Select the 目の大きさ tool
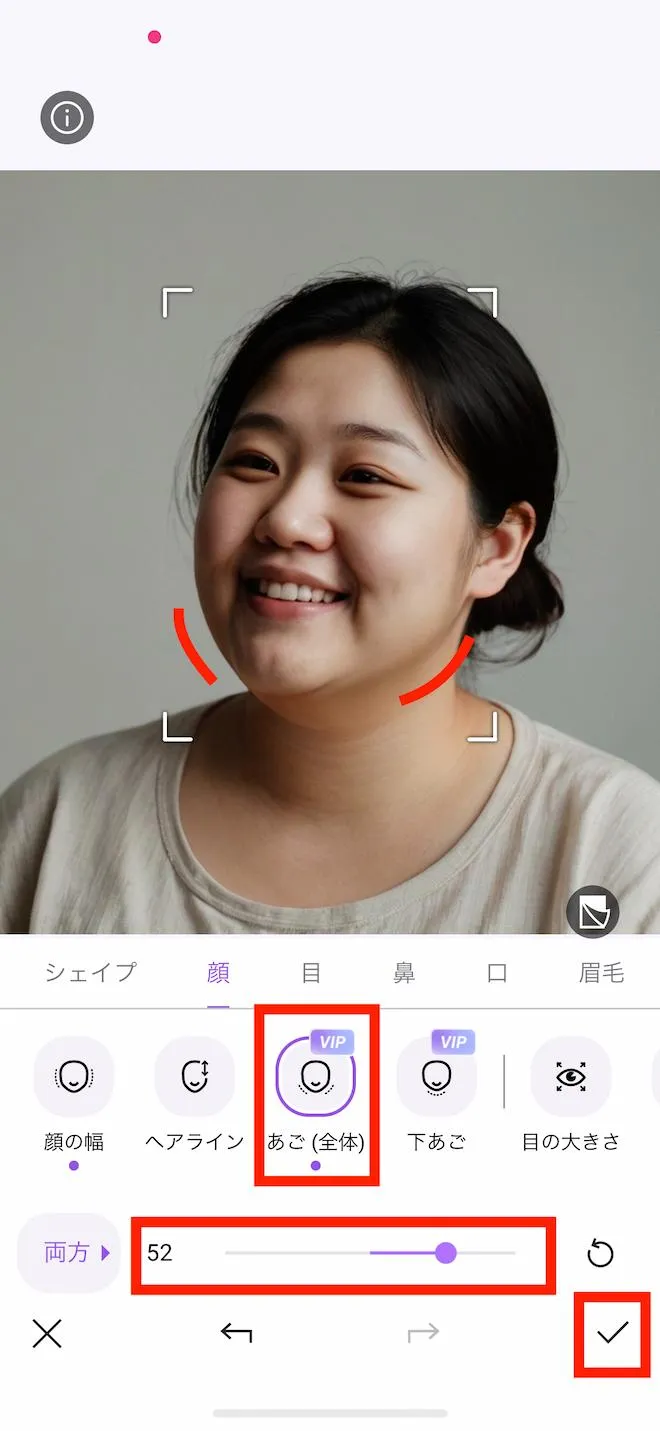 (x=571, y=1078)
